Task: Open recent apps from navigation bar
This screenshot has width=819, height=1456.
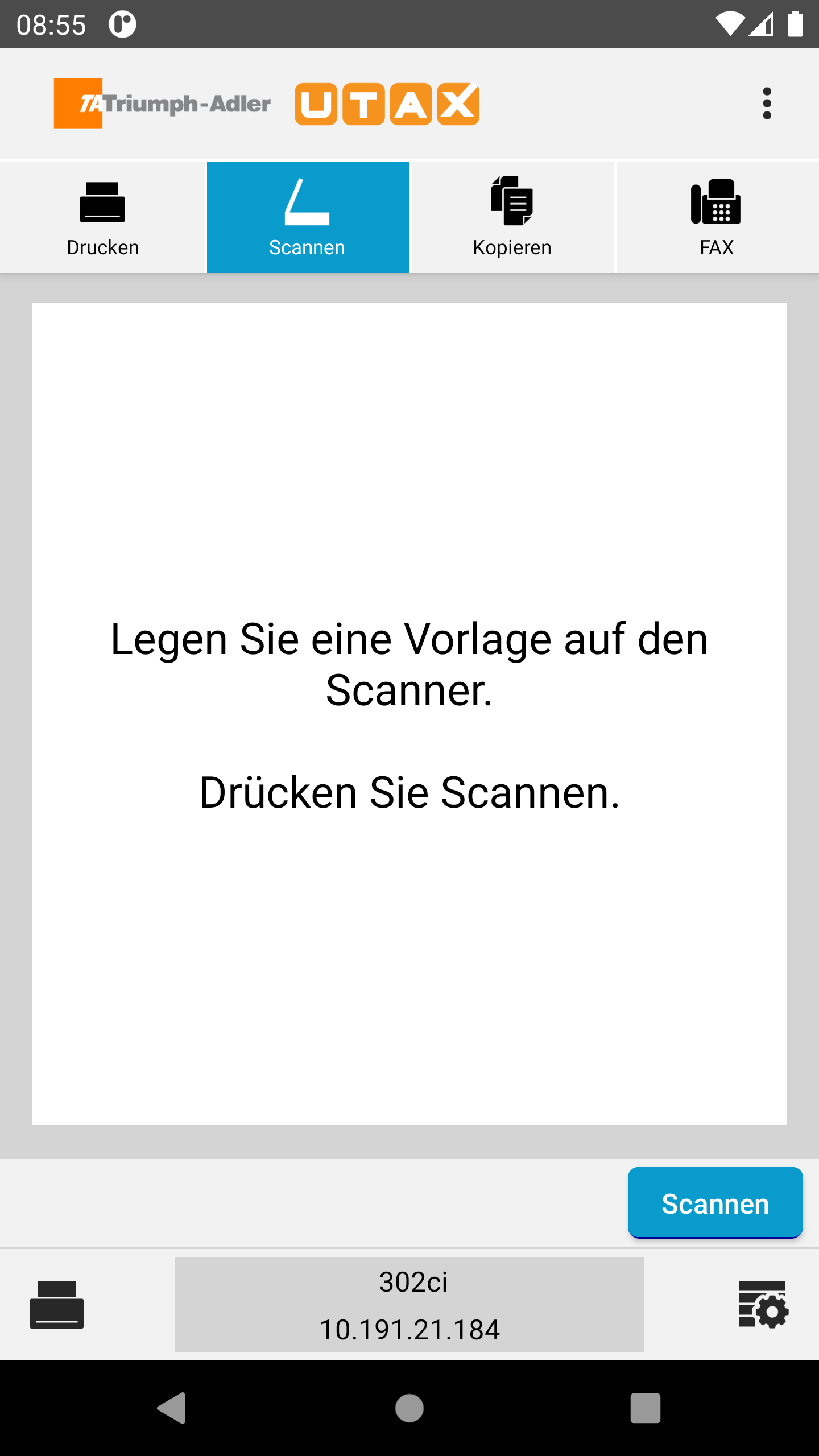Action: pos(645,1408)
